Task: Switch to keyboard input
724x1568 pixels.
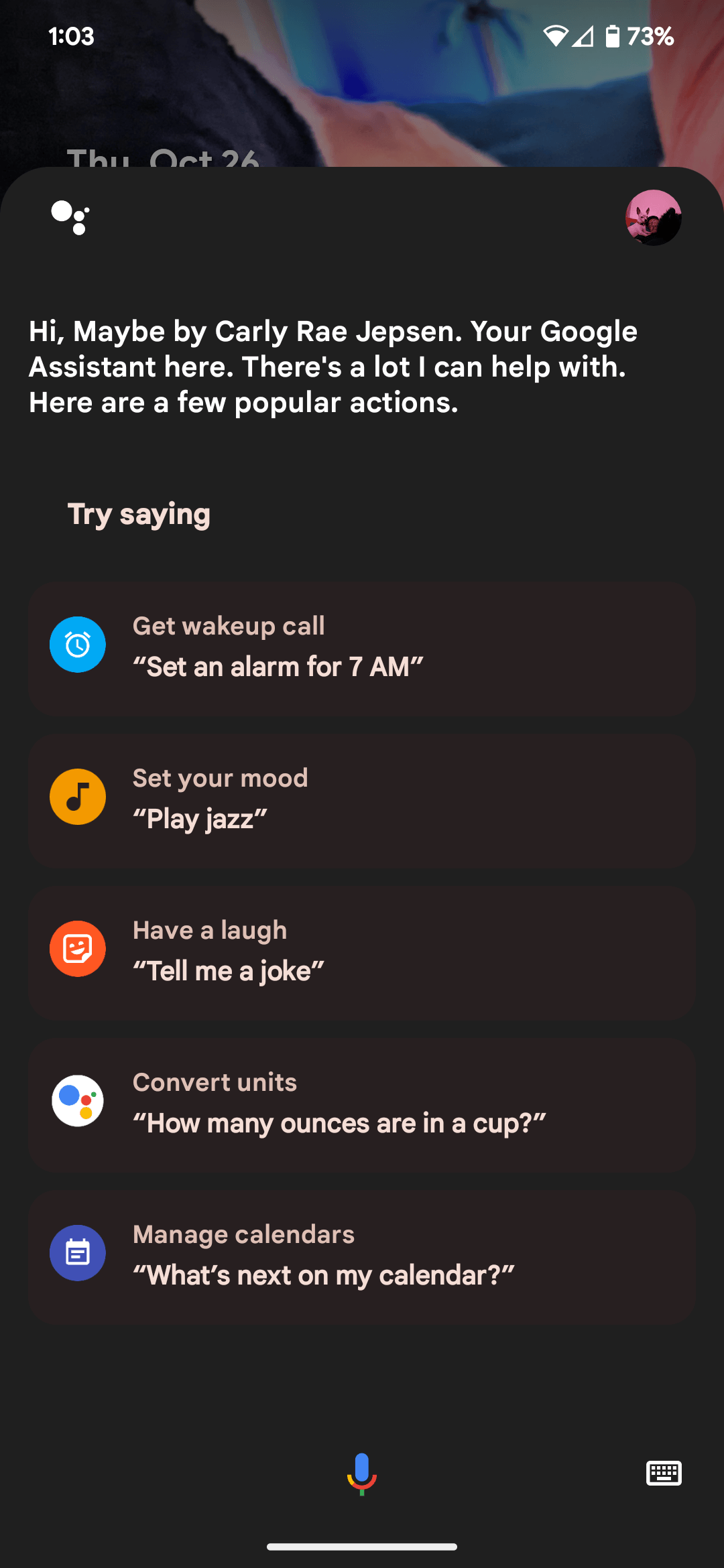Action: [663, 1473]
